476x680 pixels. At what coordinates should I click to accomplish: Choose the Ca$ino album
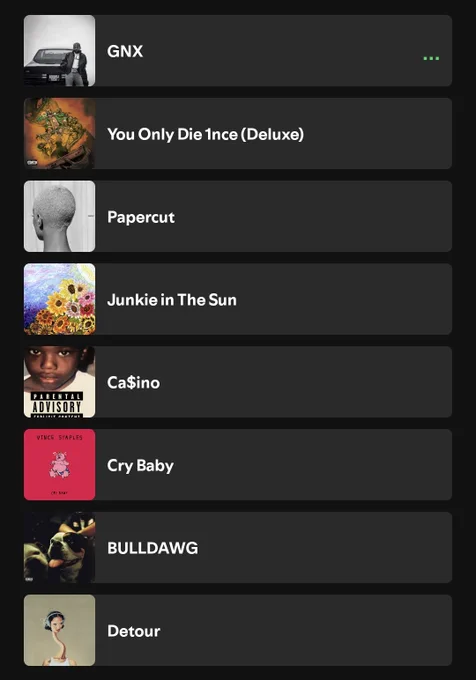238,382
